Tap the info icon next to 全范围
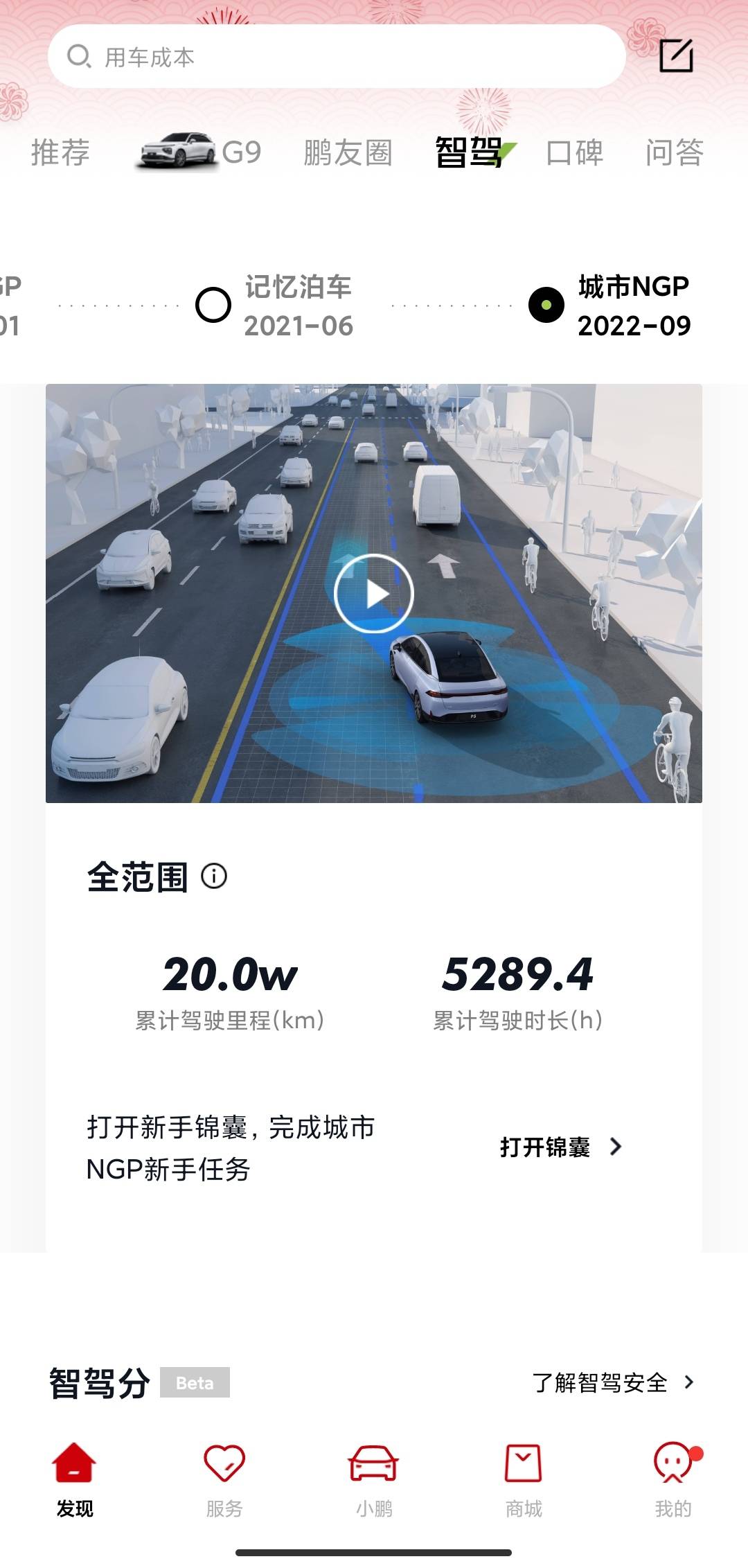The width and height of the screenshot is (748, 1568). (215, 877)
